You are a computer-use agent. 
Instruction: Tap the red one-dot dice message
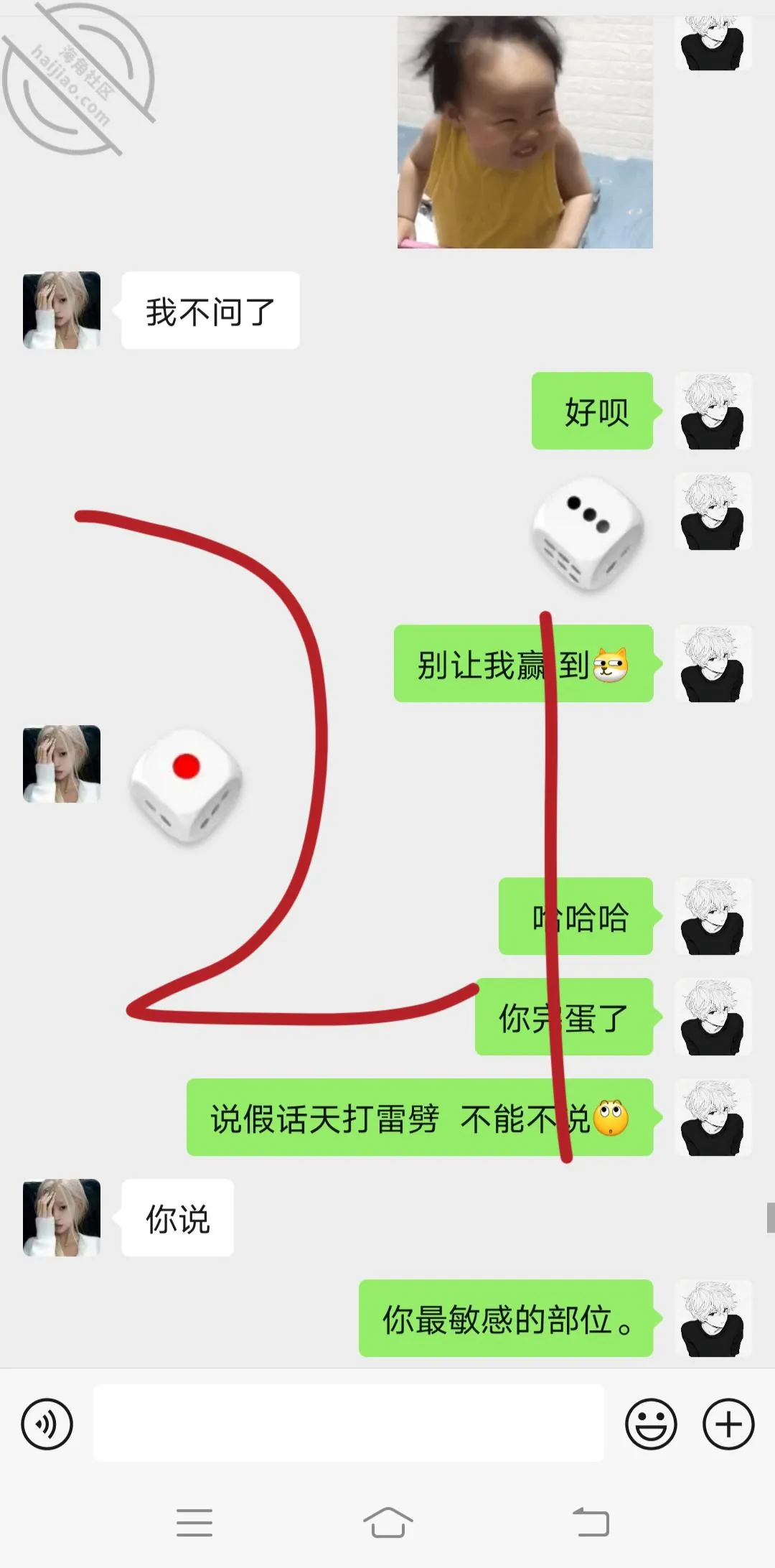coord(186,785)
